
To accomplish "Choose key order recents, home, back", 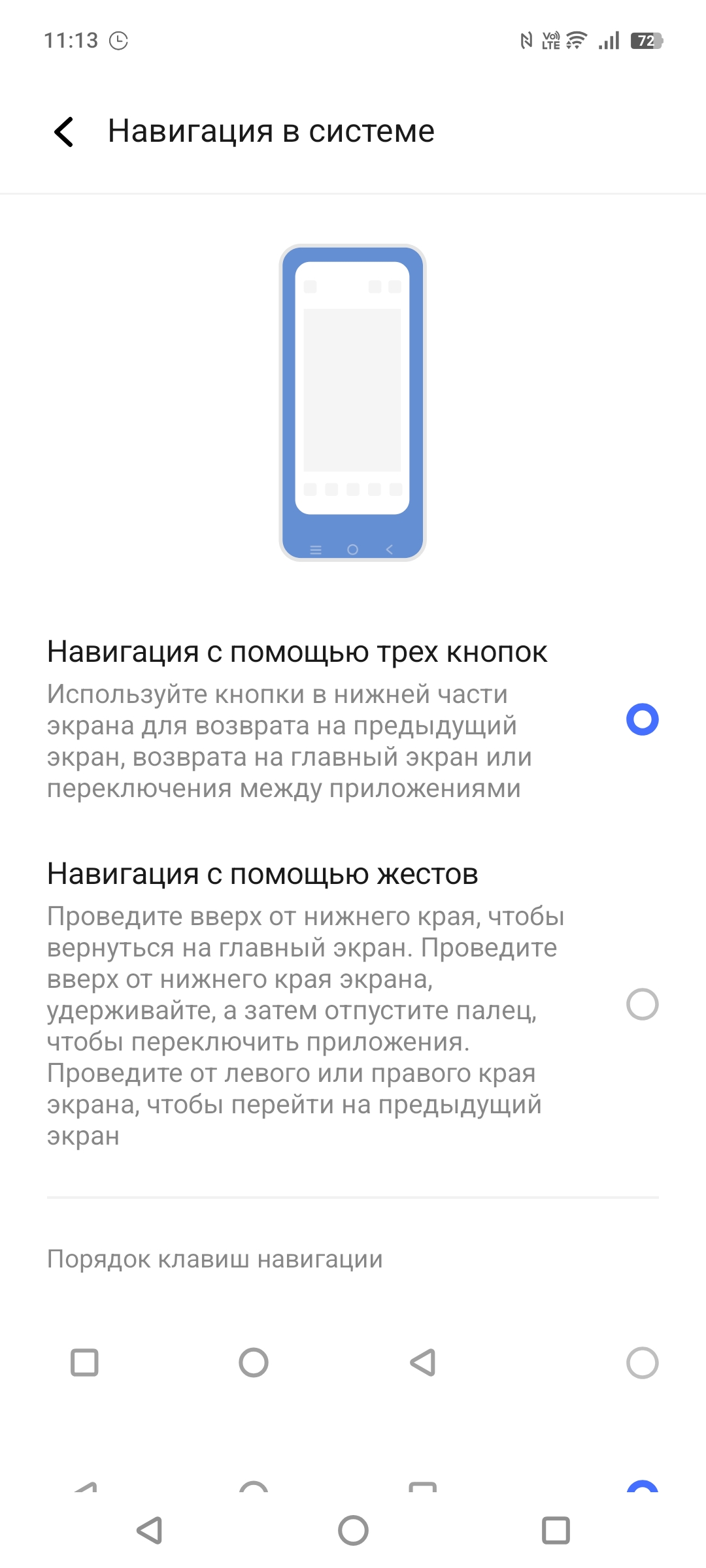I will point(643,1363).
